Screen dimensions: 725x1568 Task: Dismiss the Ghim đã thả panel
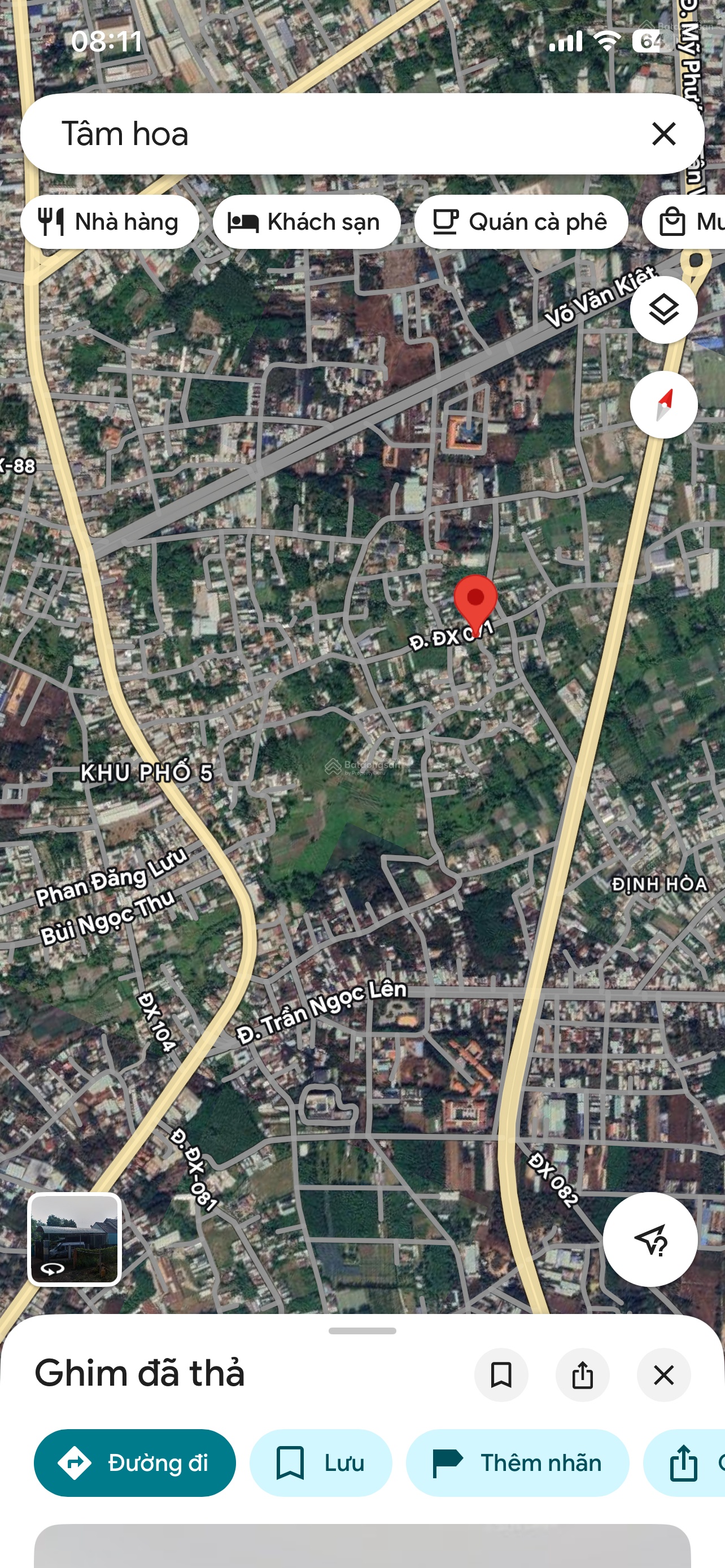coord(663,1375)
